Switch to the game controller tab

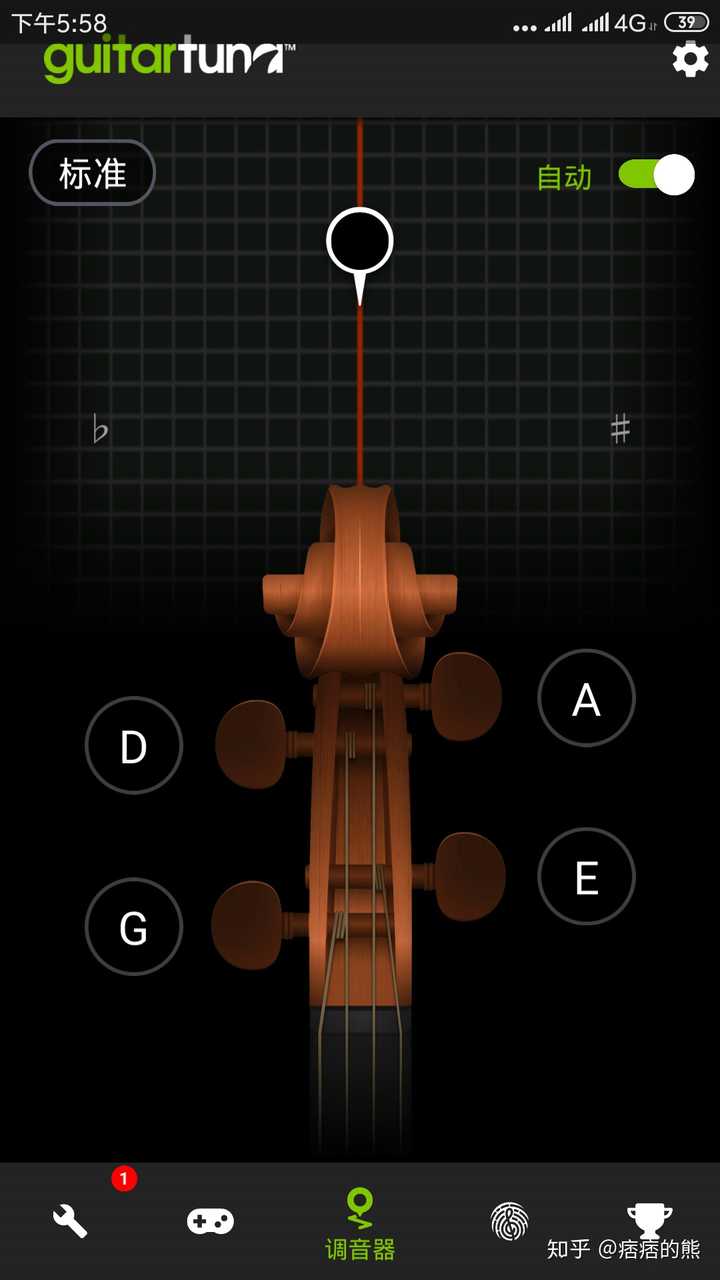(210, 1220)
